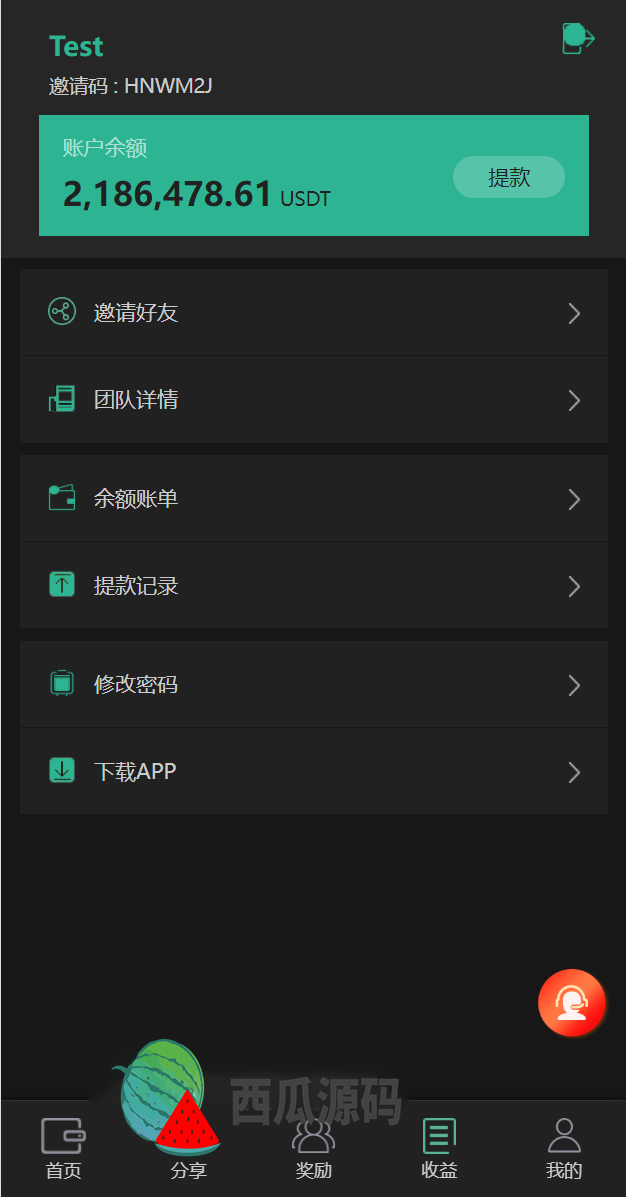
Task: Select the 我的 profile tab
Action: click(564, 1149)
